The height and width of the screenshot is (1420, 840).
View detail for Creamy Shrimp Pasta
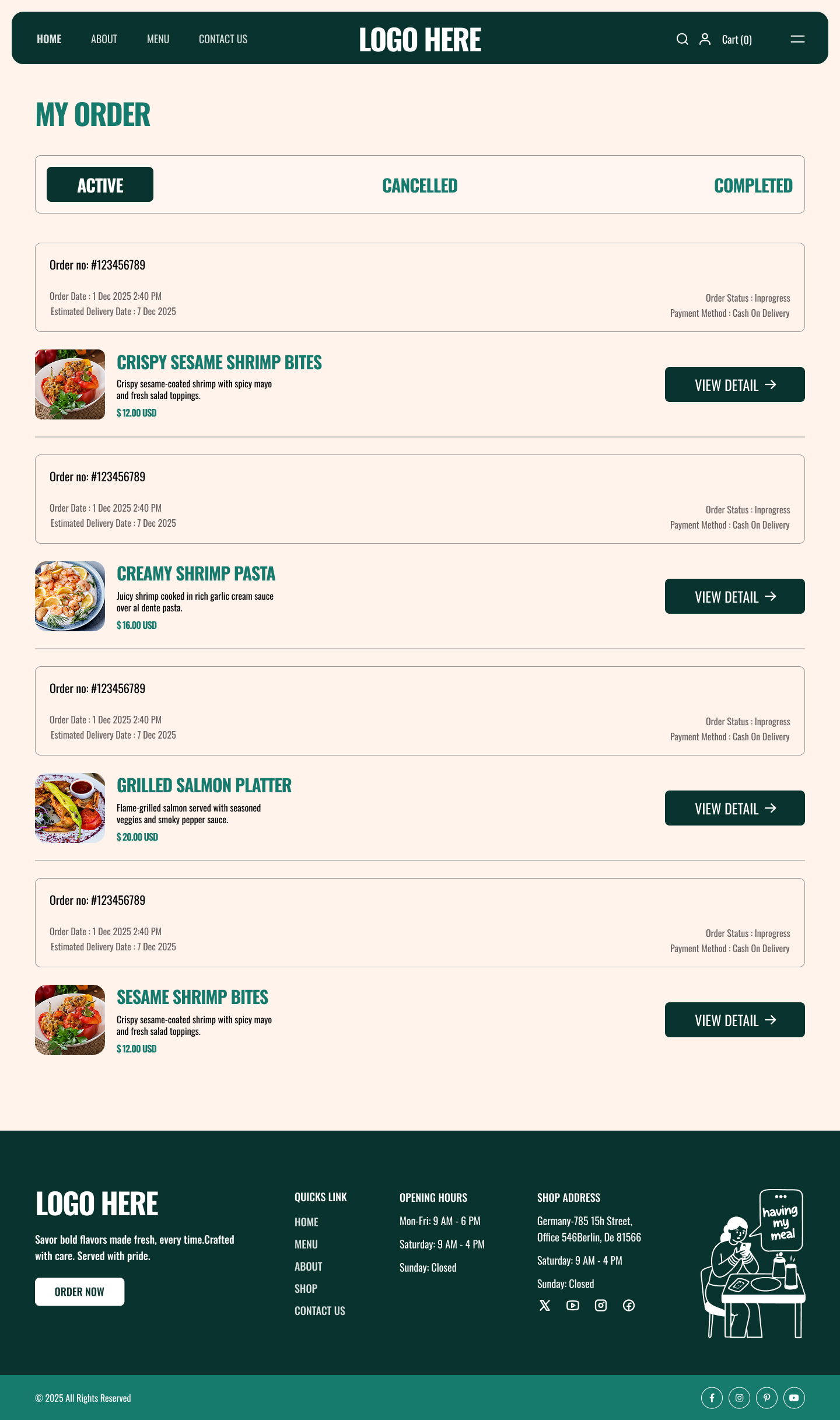pos(734,596)
